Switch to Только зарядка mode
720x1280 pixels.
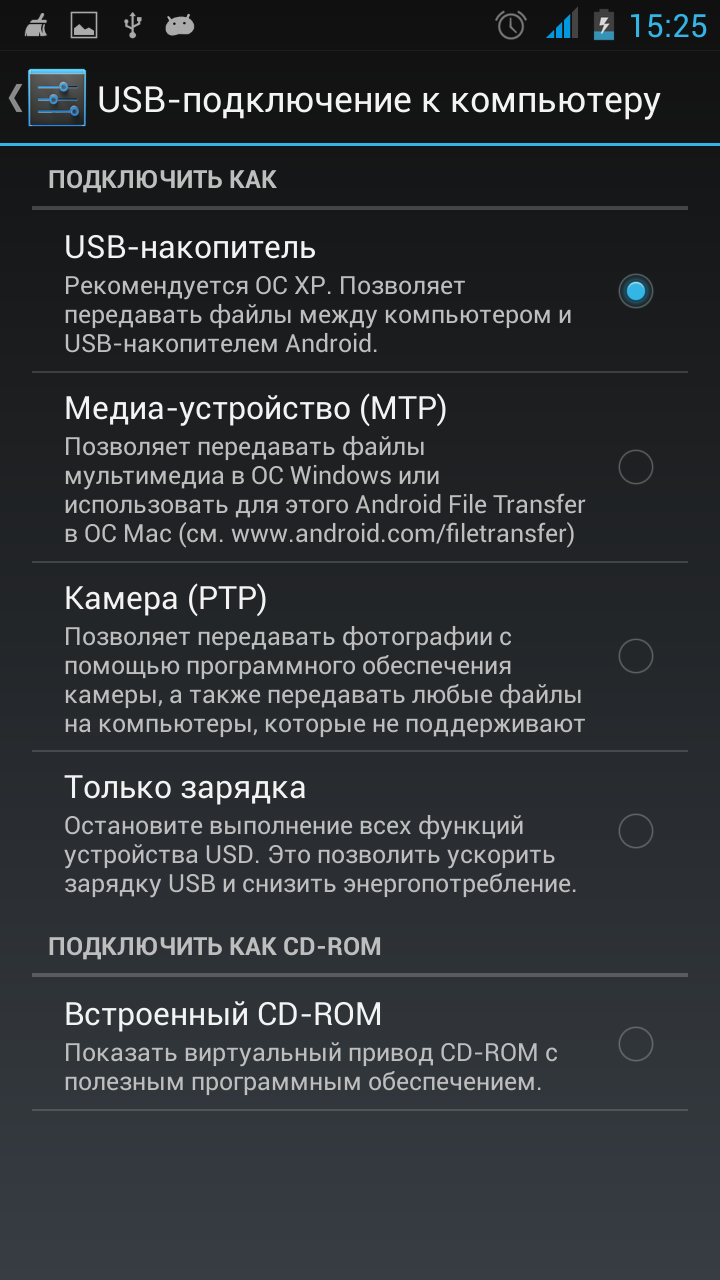(635, 831)
